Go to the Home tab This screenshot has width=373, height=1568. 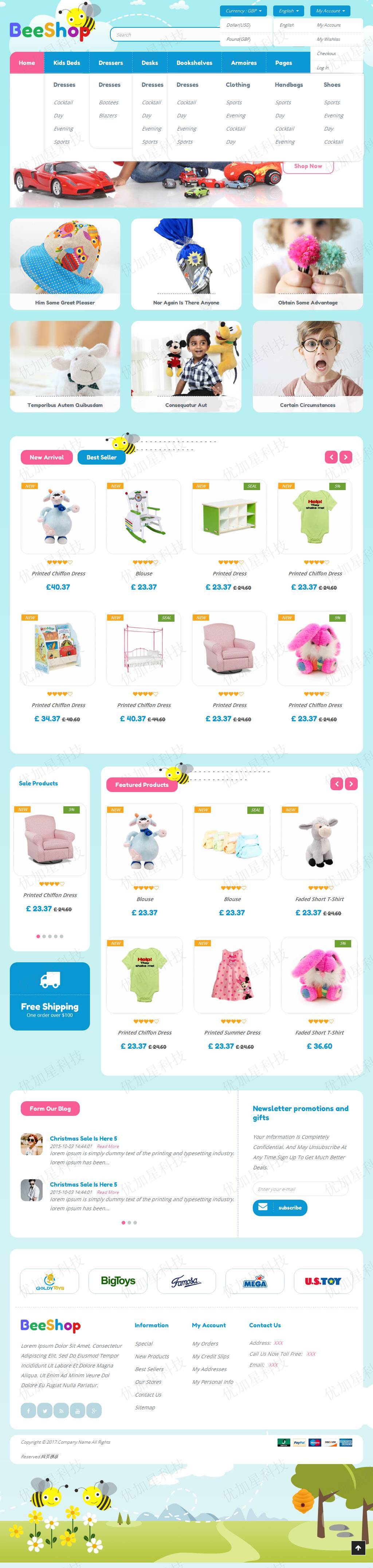pyautogui.click(x=27, y=63)
